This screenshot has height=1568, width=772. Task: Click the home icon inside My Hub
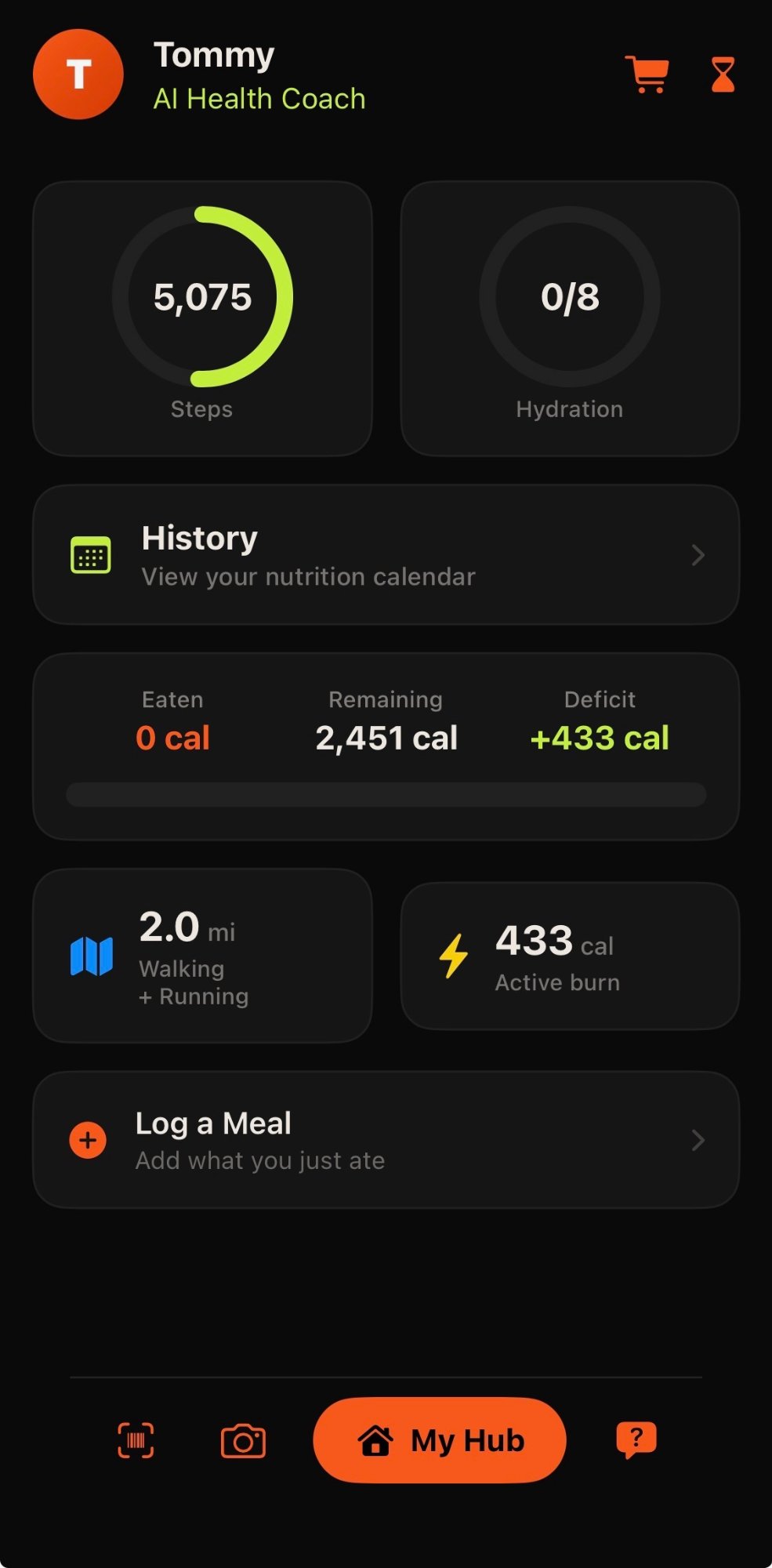coord(377,1439)
